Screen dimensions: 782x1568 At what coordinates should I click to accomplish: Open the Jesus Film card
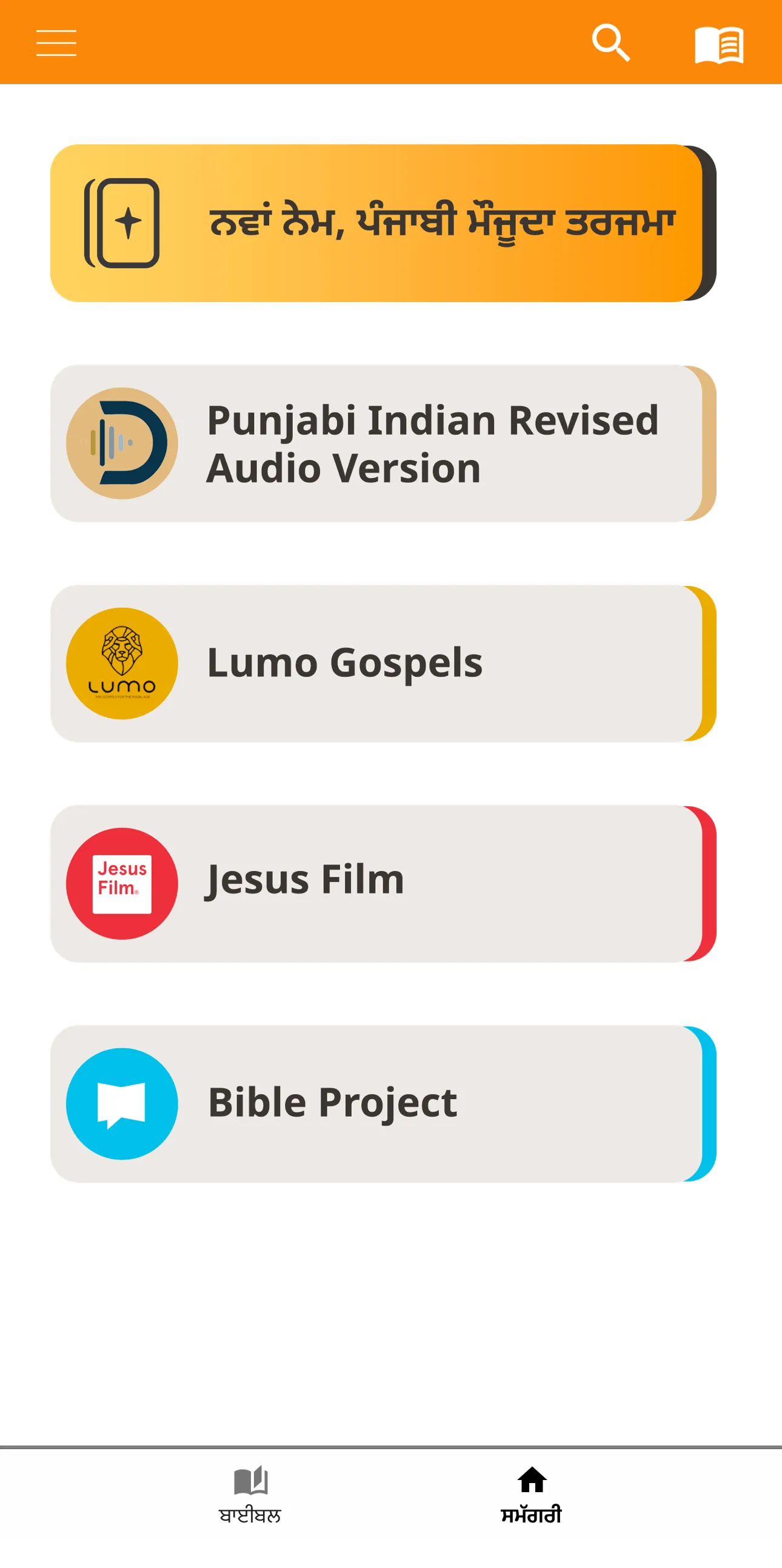pos(383,884)
